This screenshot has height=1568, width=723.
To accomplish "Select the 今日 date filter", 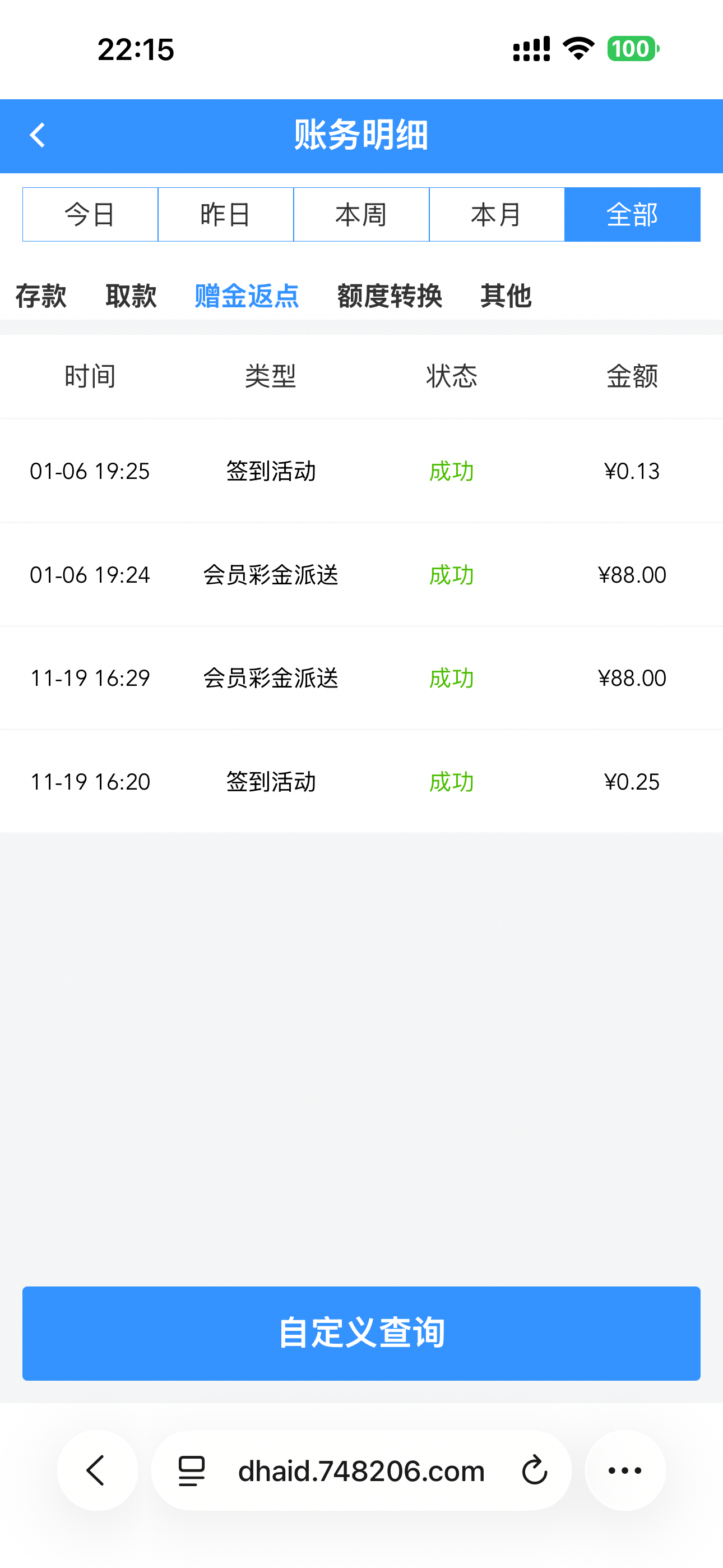I will [90, 215].
